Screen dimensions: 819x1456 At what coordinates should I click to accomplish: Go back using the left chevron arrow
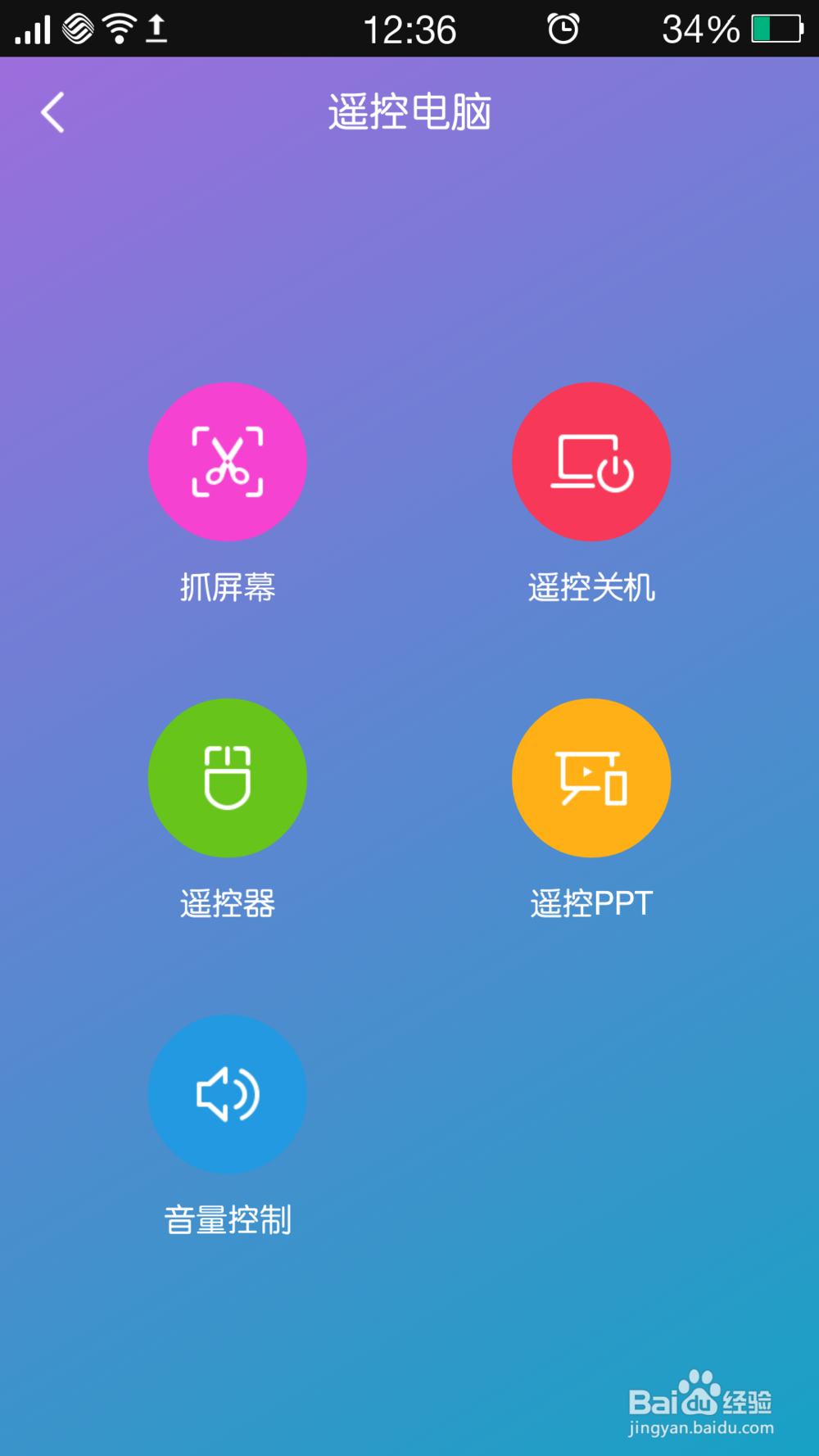tap(52, 112)
